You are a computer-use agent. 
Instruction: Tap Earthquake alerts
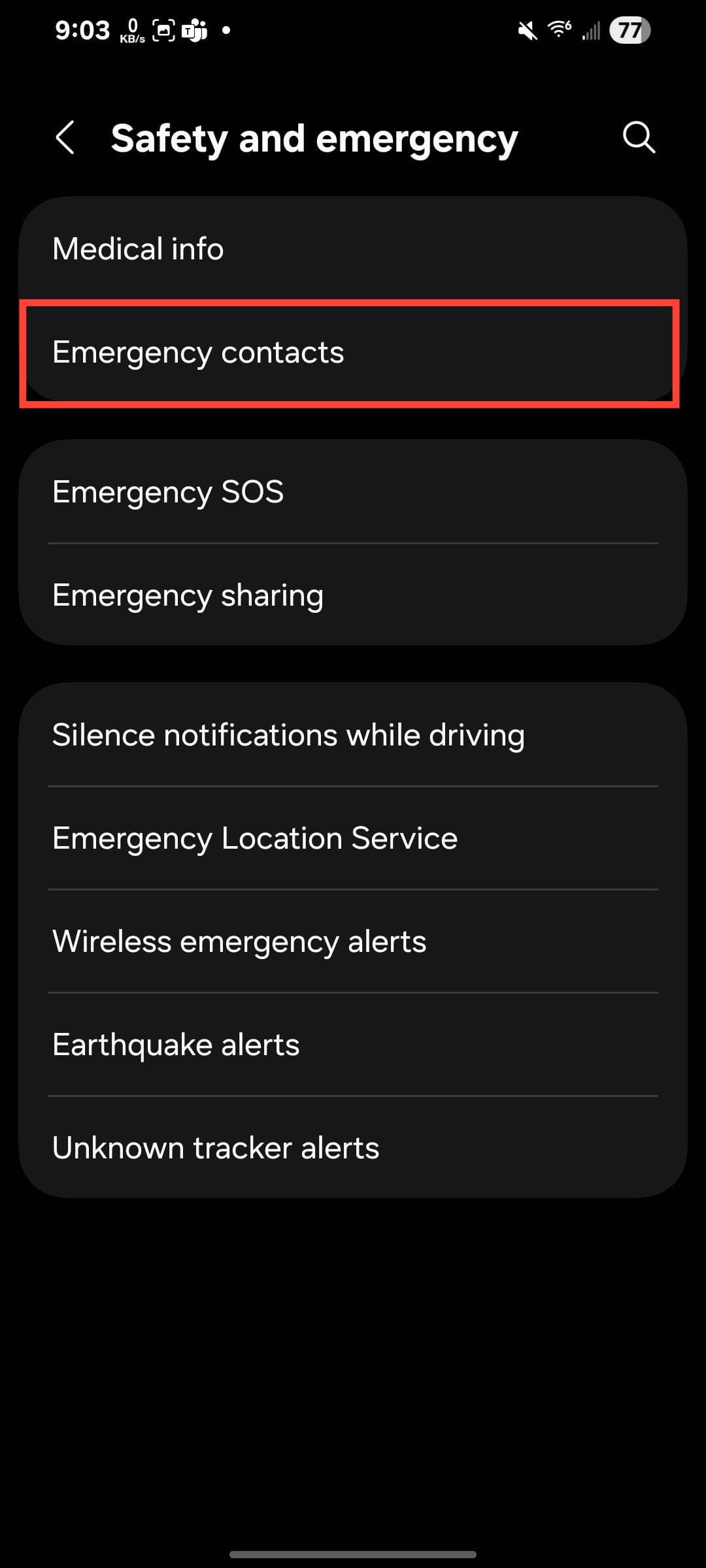pos(353,1045)
